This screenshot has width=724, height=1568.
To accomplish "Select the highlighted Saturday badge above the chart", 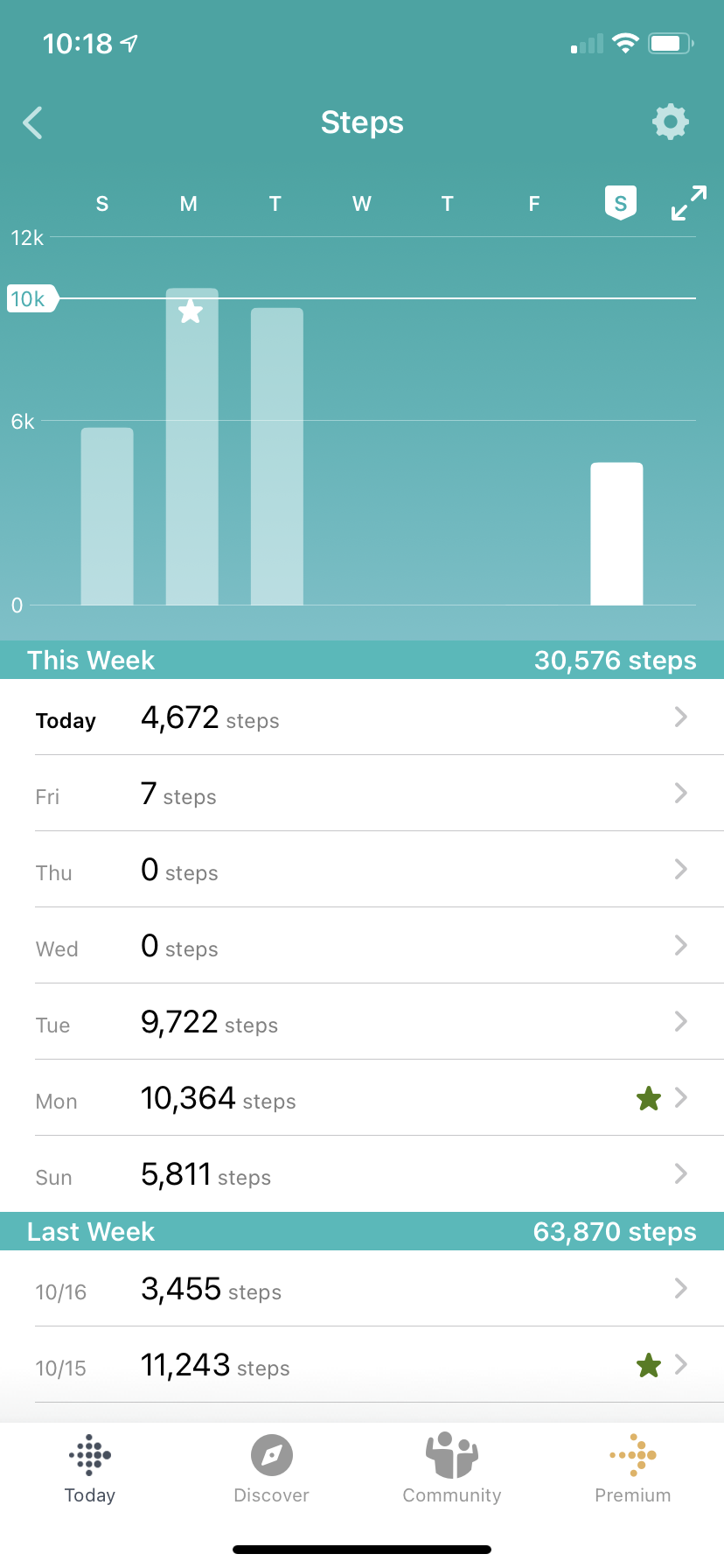I will (x=620, y=202).
